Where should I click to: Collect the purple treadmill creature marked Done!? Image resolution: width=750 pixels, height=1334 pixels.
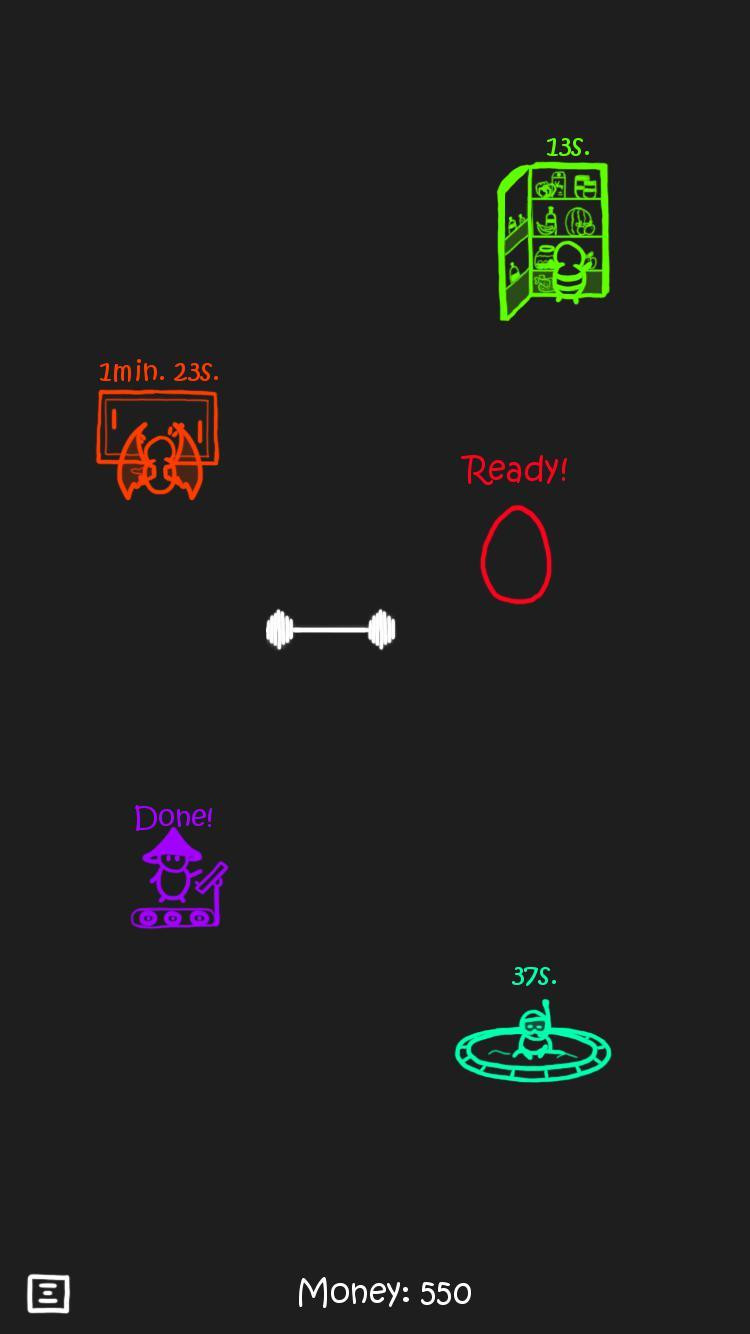[x=179, y=878]
